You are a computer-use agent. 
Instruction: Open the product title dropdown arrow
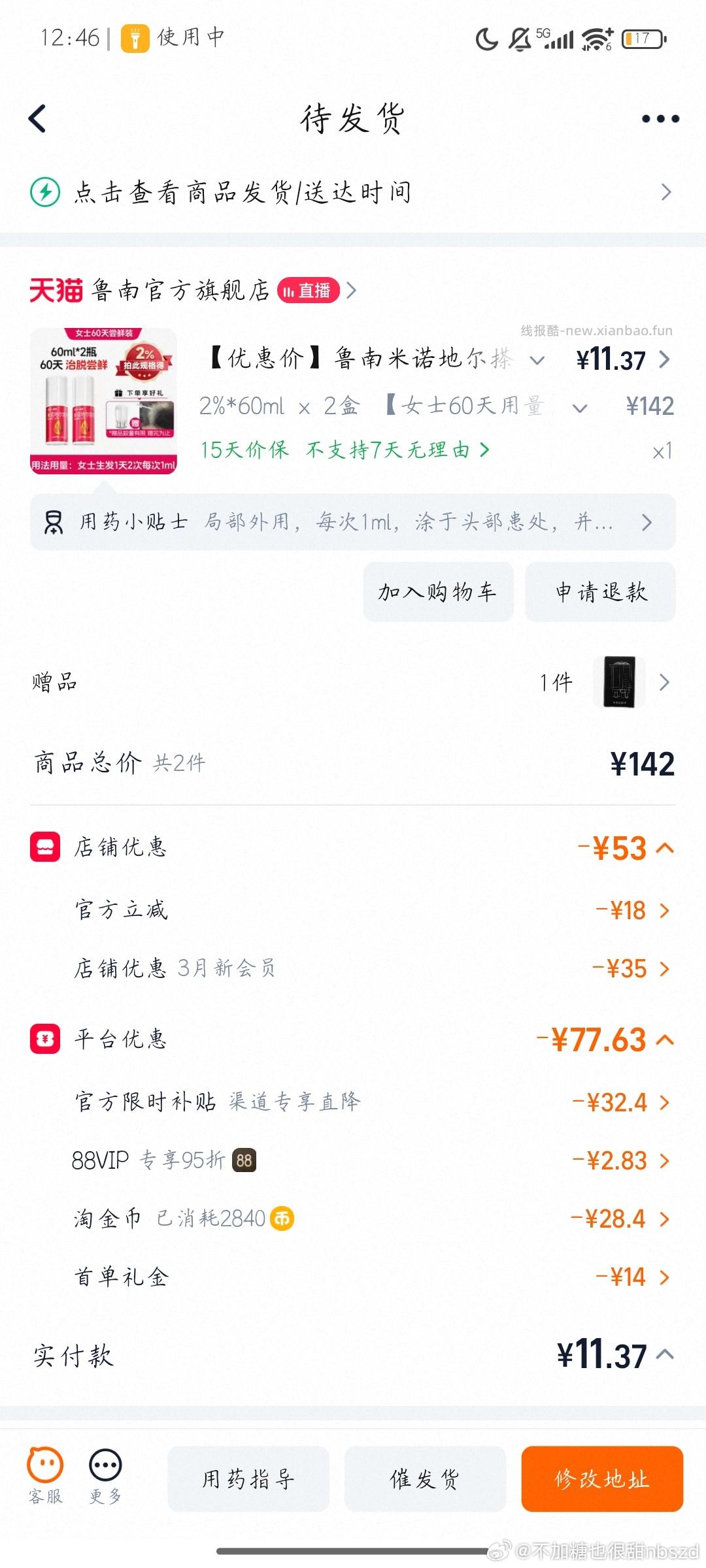[536, 361]
